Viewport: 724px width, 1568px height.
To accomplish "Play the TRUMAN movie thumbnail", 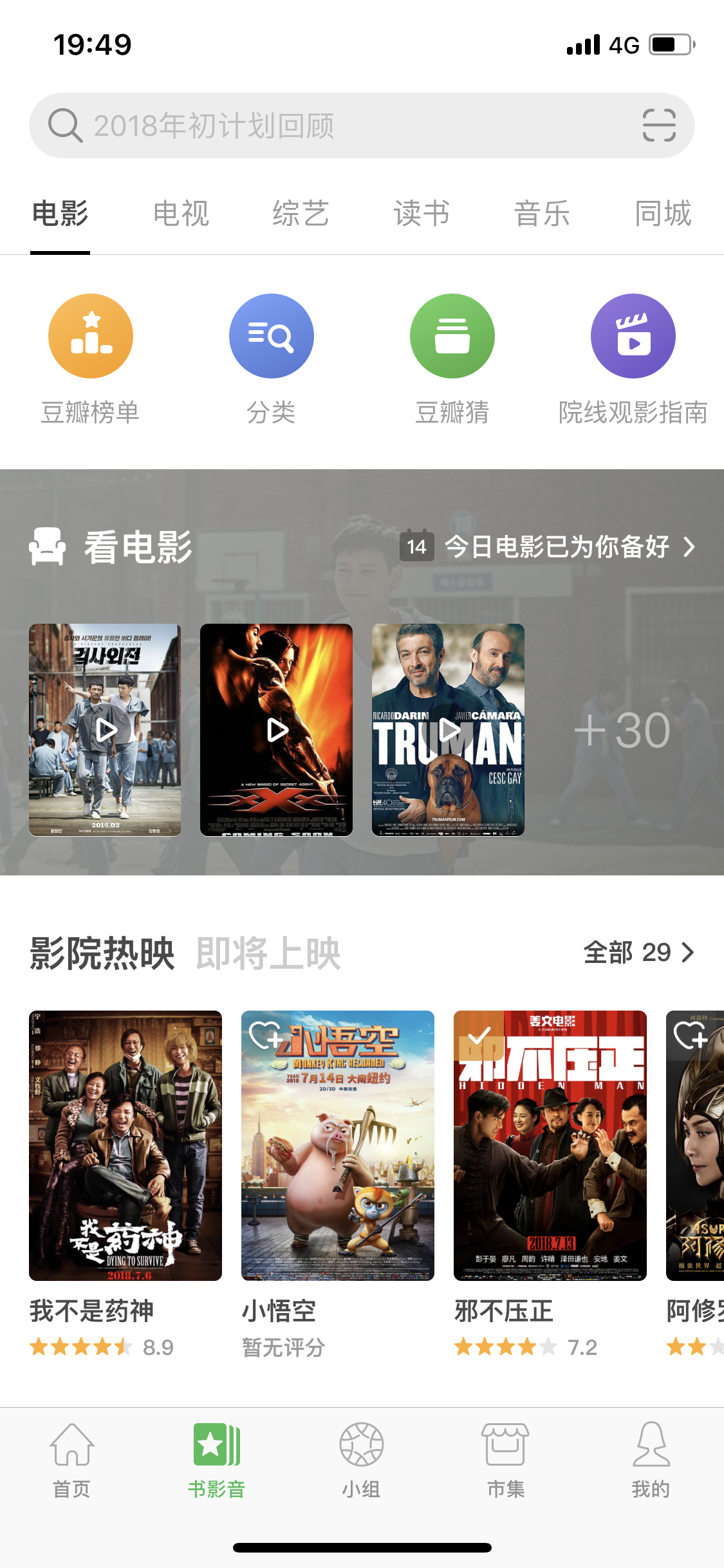I will 448,730.
